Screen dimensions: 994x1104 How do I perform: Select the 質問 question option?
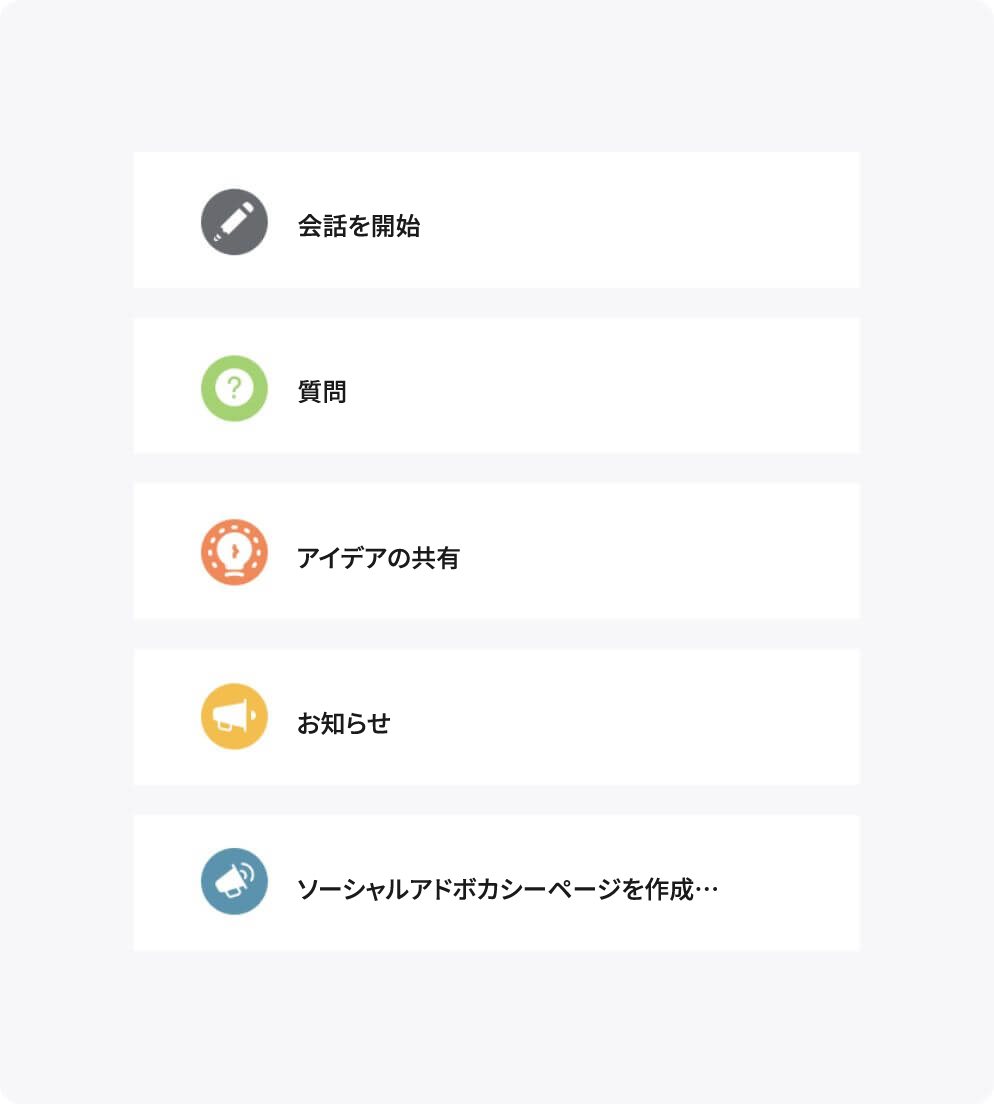(322, 392)
